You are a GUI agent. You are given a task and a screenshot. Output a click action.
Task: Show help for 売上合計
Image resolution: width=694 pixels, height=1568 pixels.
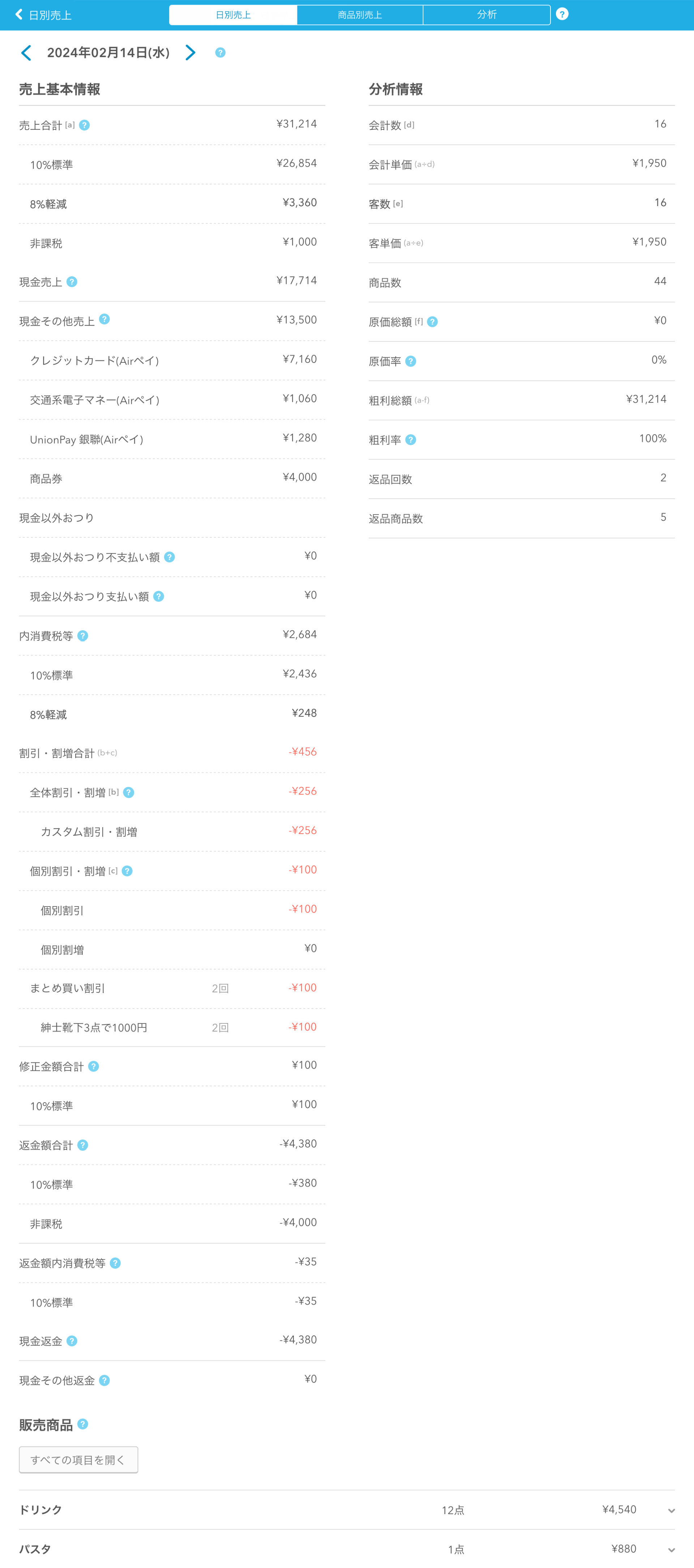[85, 125]
